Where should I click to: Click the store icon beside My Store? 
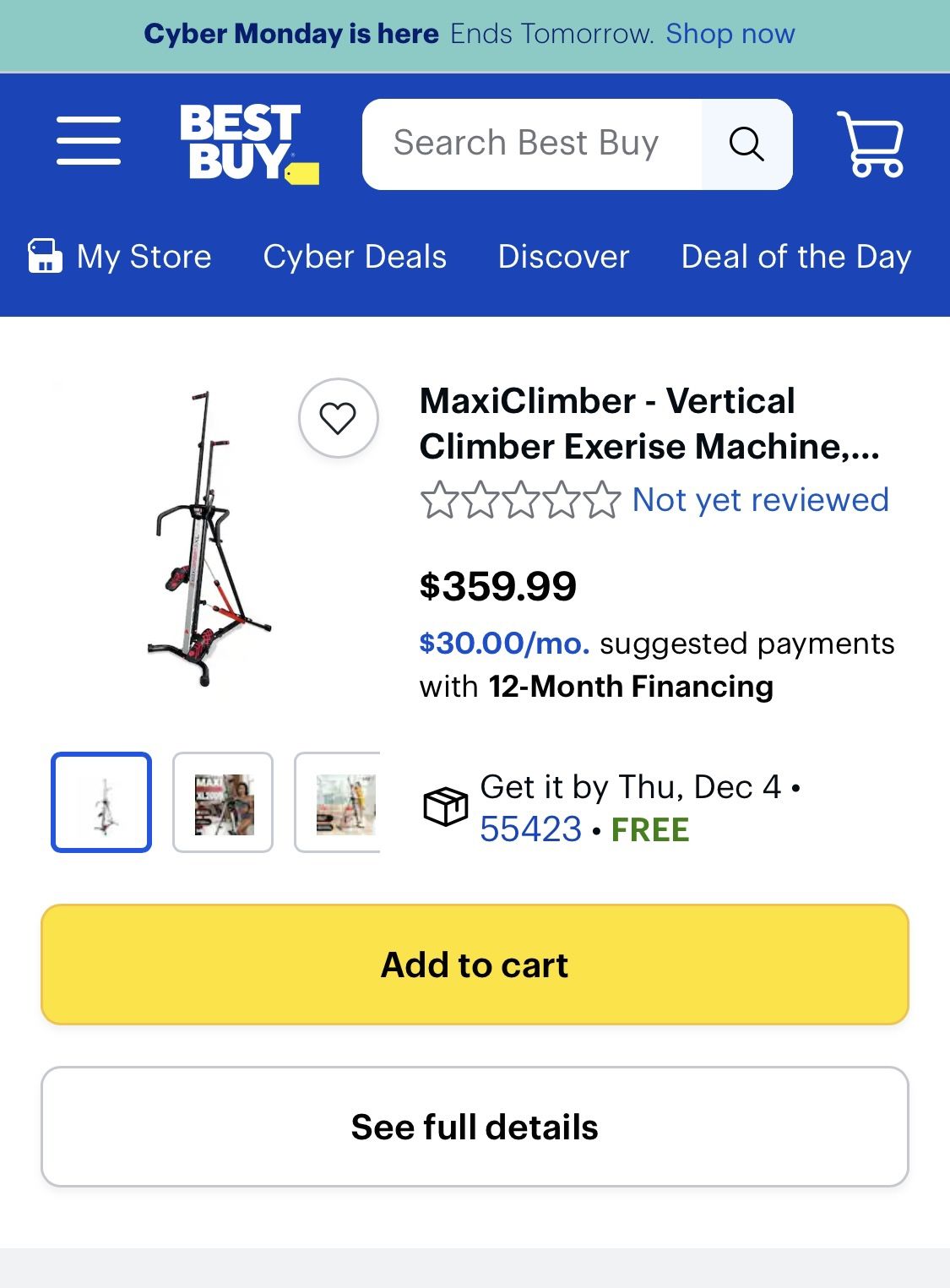tap(46, 256)
